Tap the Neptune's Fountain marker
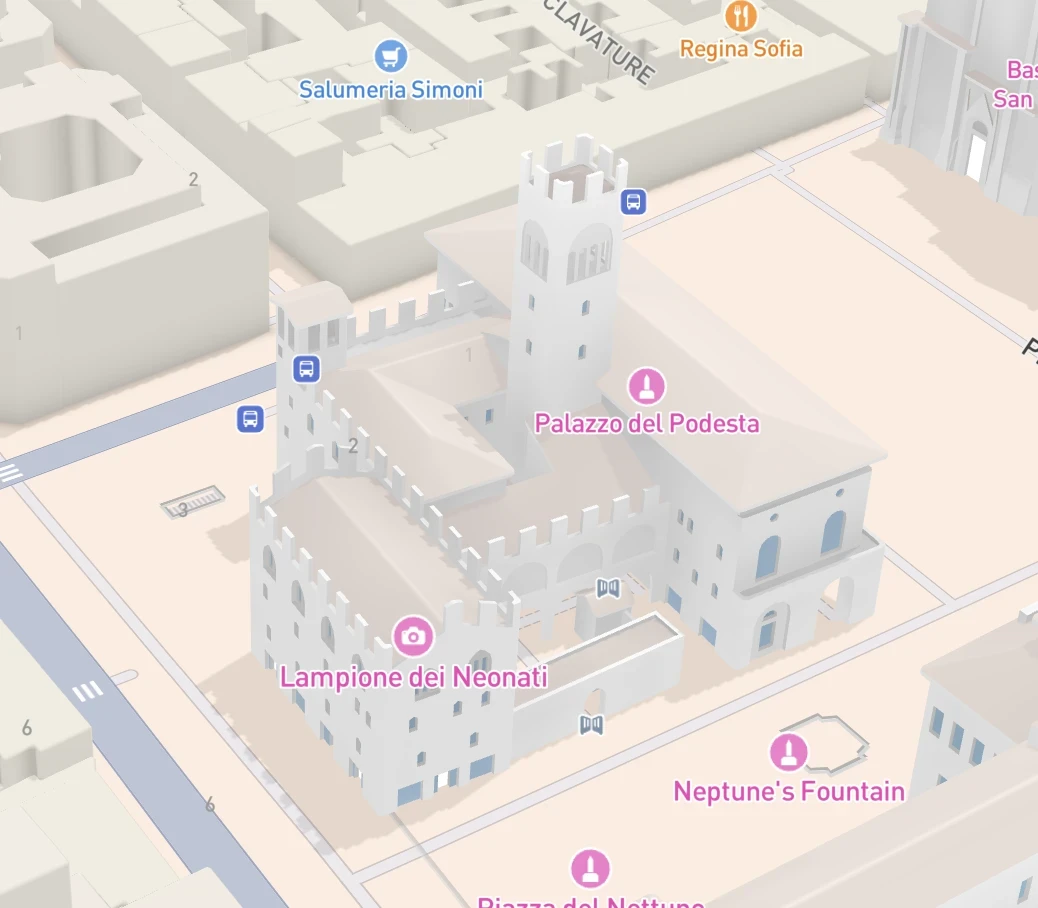 coord(789,753)
